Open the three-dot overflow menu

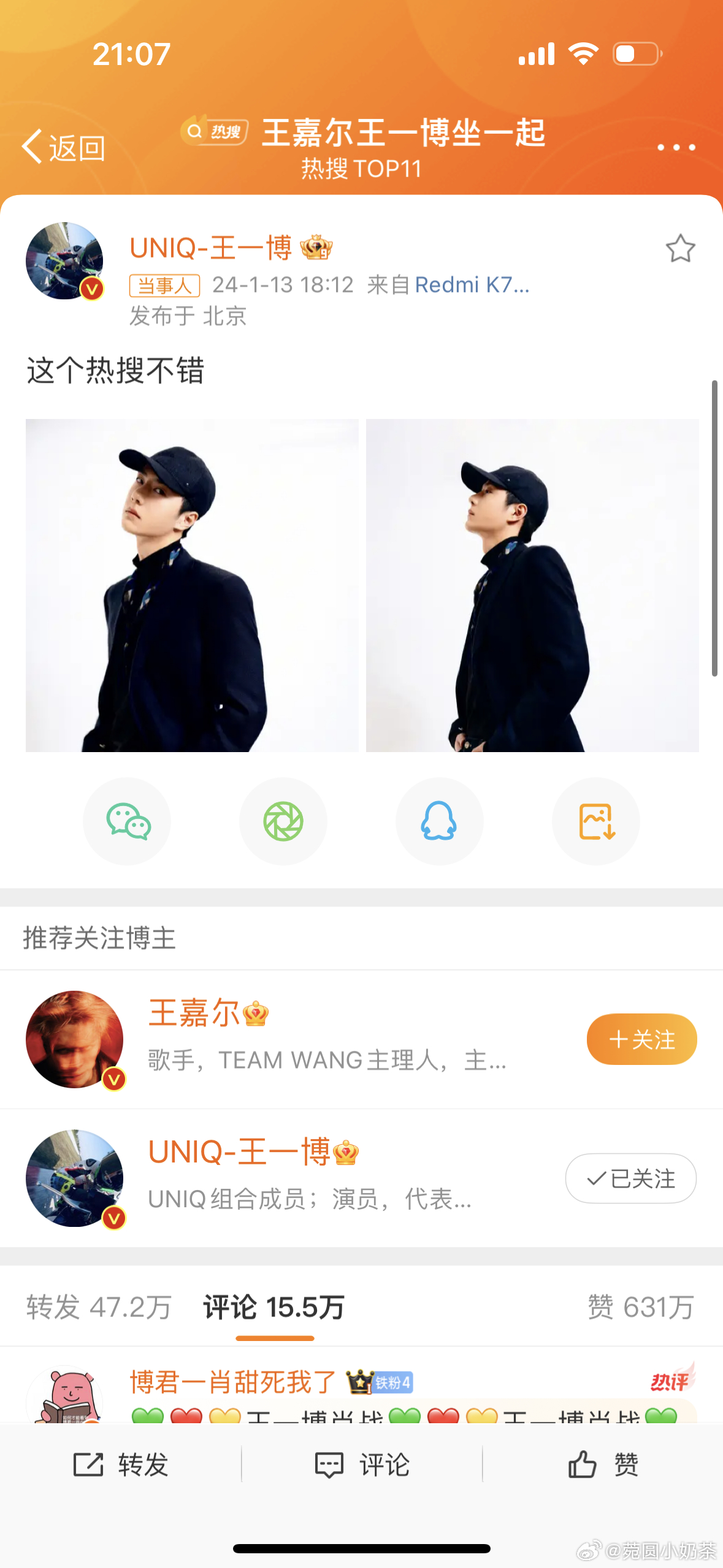[x=676, y=147]
